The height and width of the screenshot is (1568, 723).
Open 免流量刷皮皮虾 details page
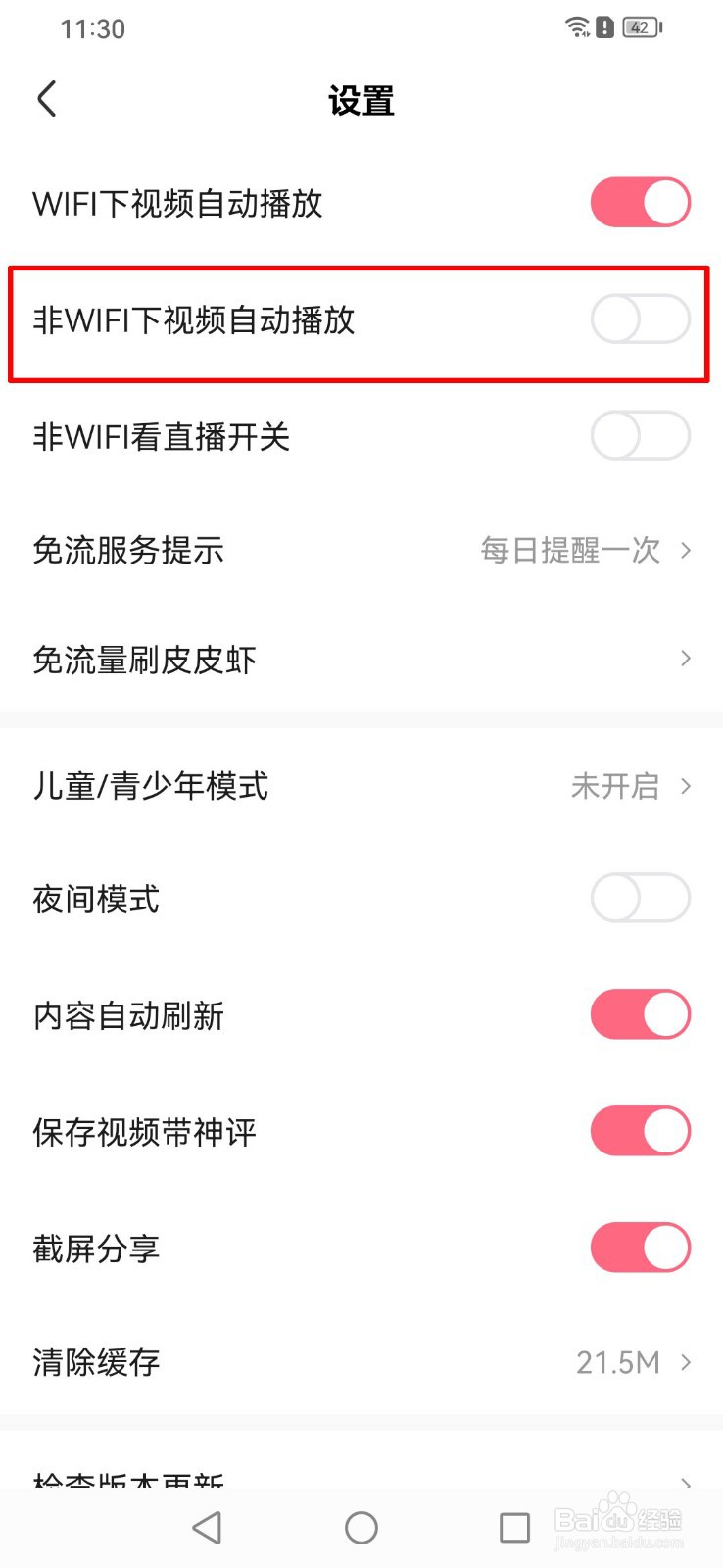coord(361,659)
